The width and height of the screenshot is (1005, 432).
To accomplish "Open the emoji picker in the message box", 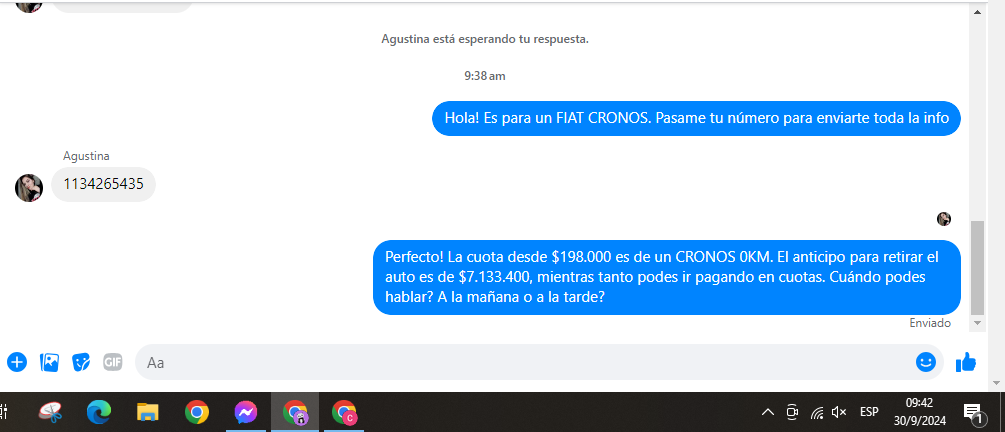I will point(926,362).
